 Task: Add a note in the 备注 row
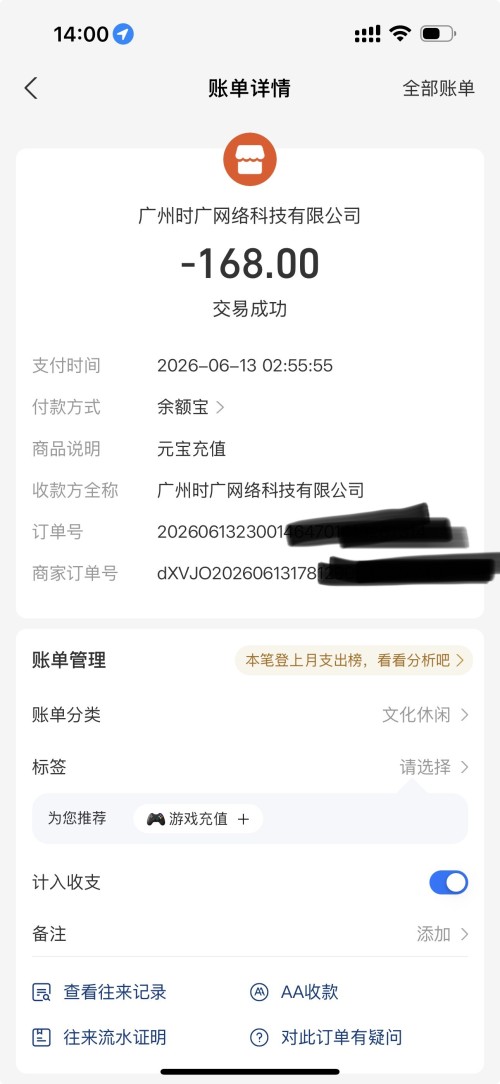point(250,934)
